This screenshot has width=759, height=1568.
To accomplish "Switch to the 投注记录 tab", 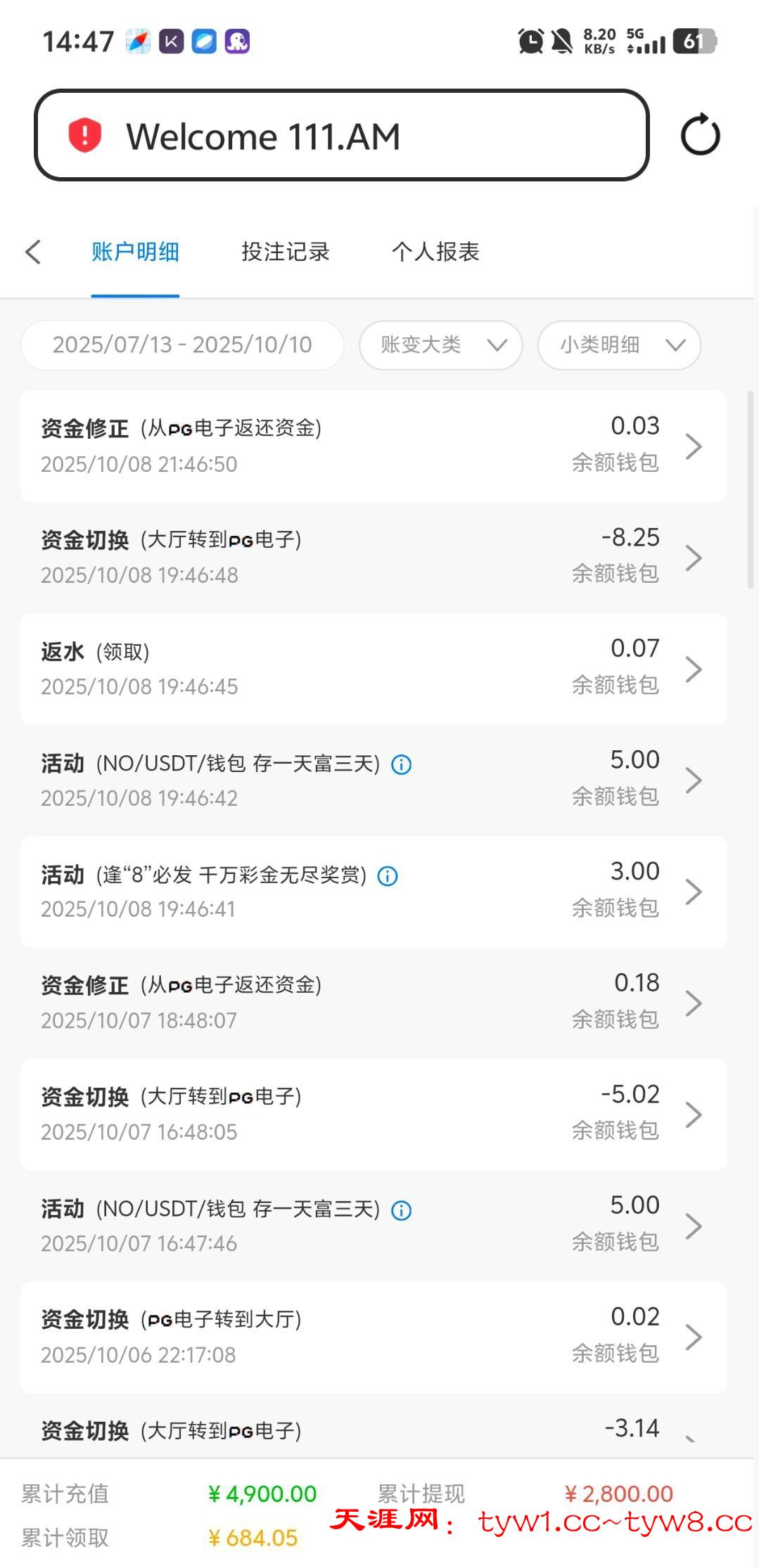I will [x=285, y=252].
